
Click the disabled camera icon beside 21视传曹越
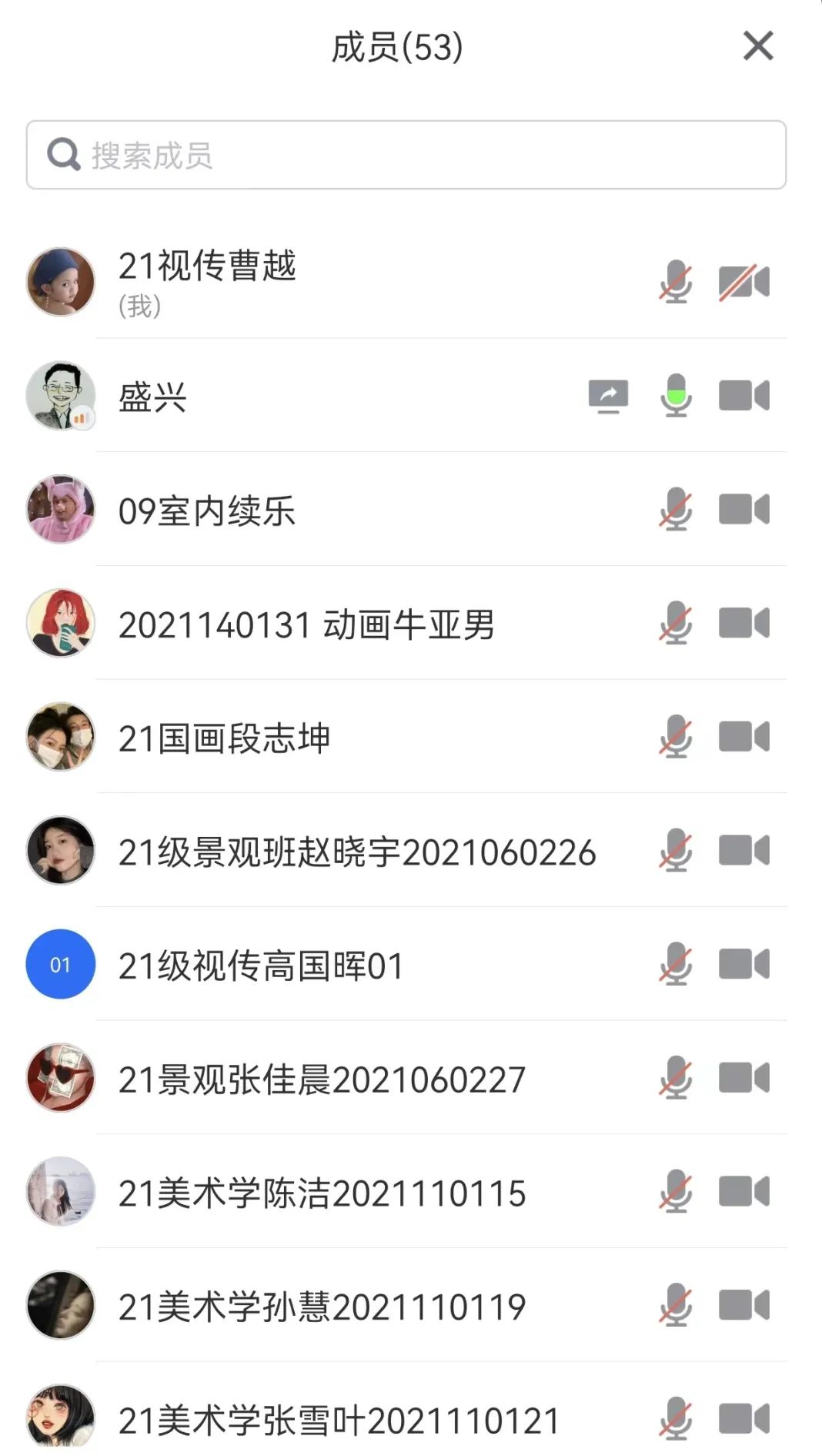pos(744,283)
